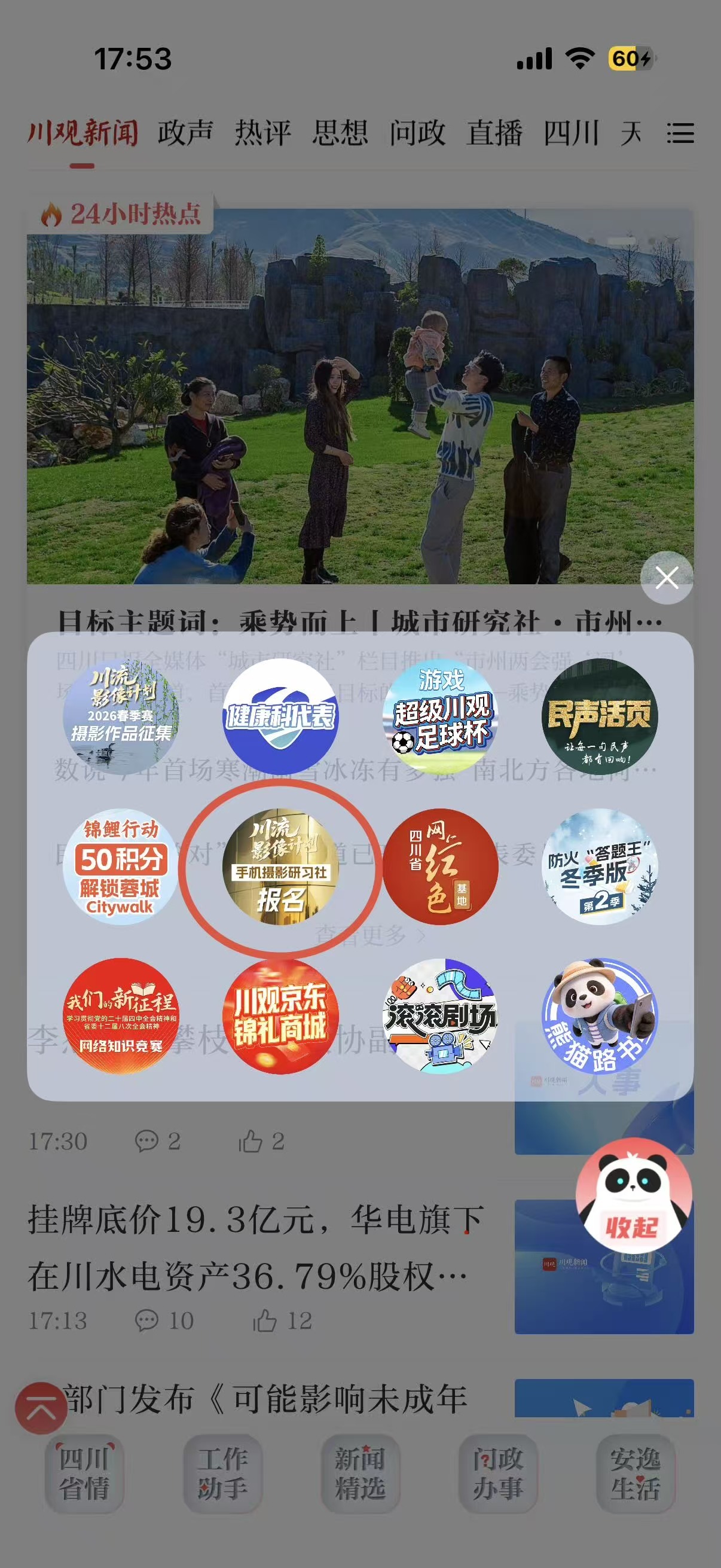
Task: Switch to the 政声 tab
Action: 185,133
